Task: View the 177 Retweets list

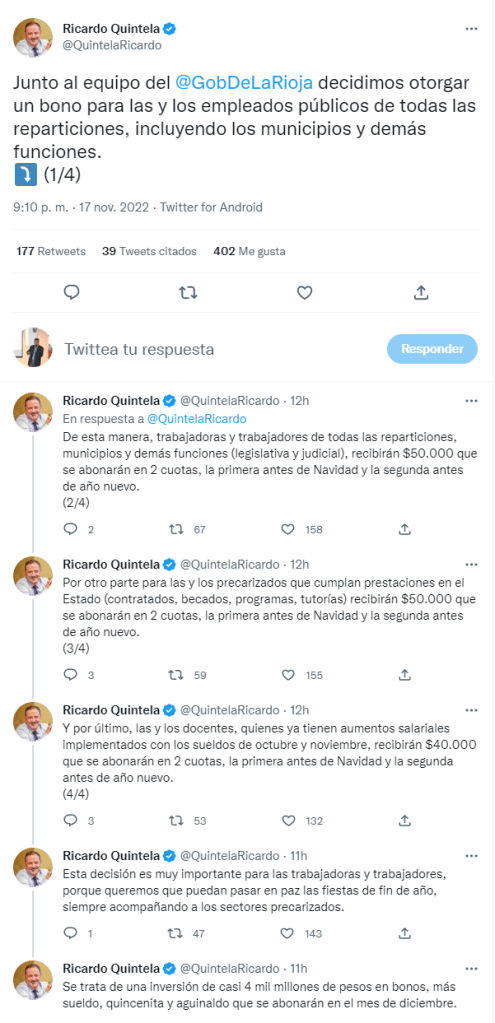Action: tap(51, 251)
